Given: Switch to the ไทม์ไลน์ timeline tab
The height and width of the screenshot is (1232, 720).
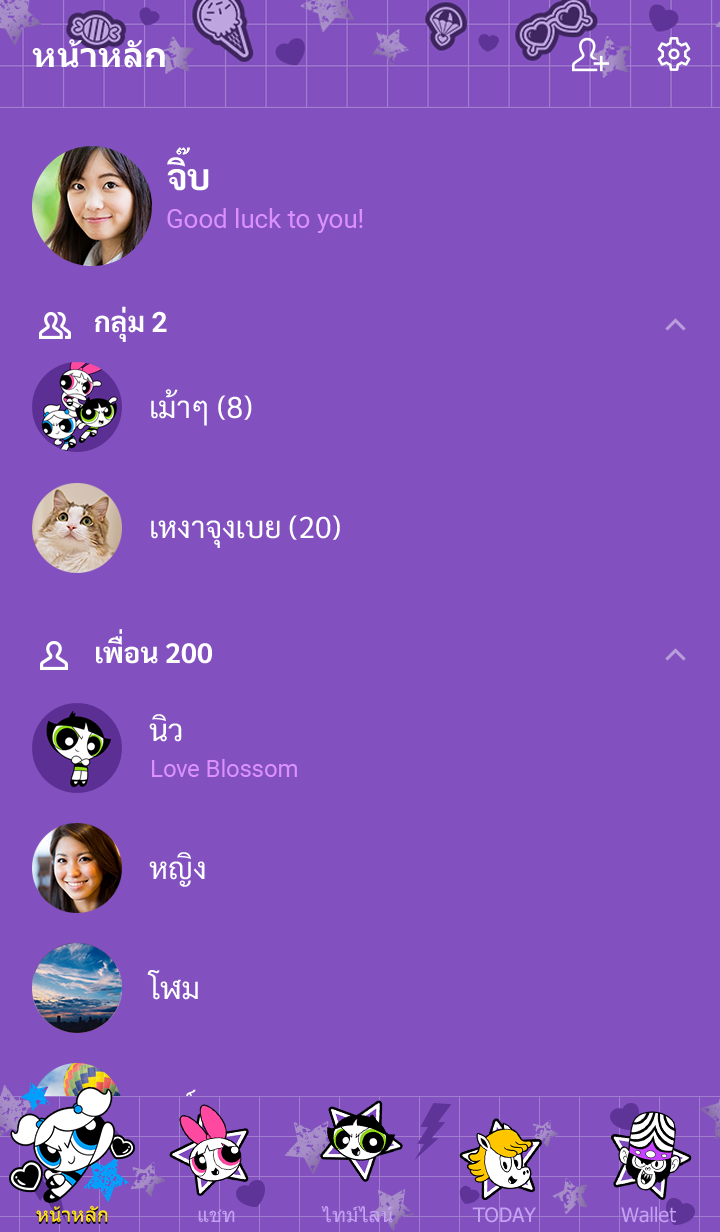Looking at the screenshot, I should pyautogui.click(x=358, y=1165).
